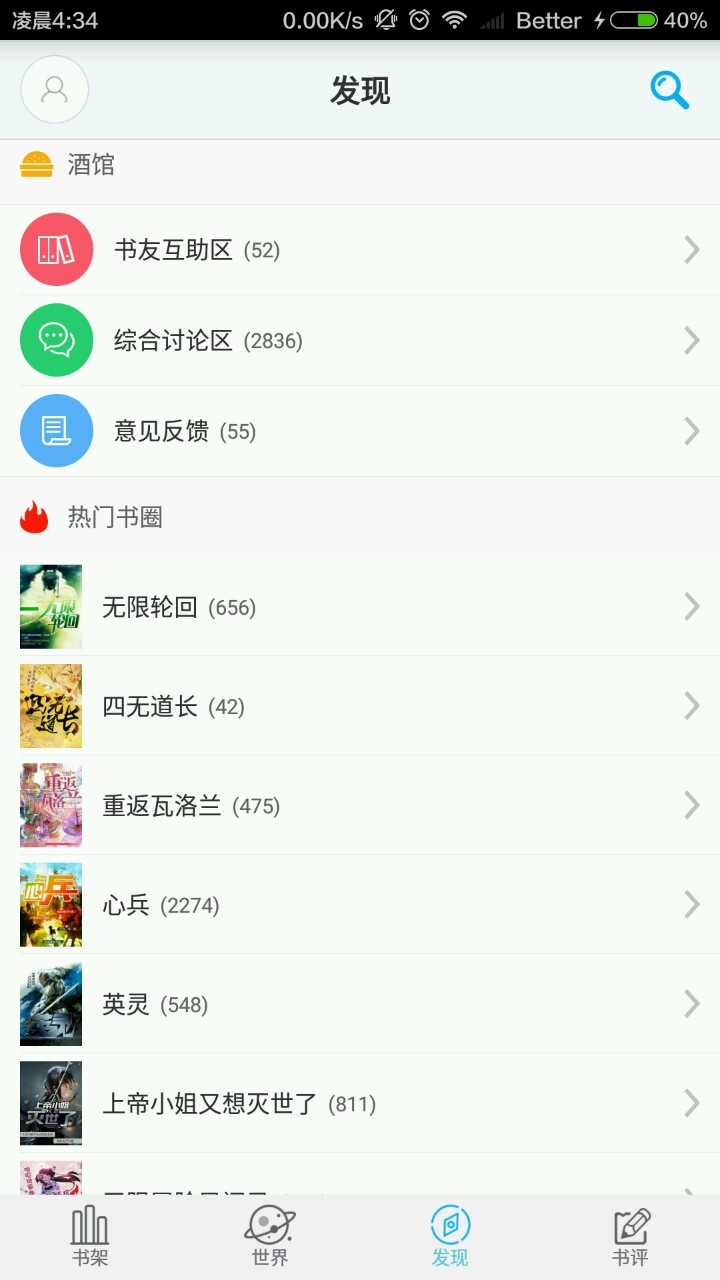Switch to the 世界 tab

coord(270,1237)
